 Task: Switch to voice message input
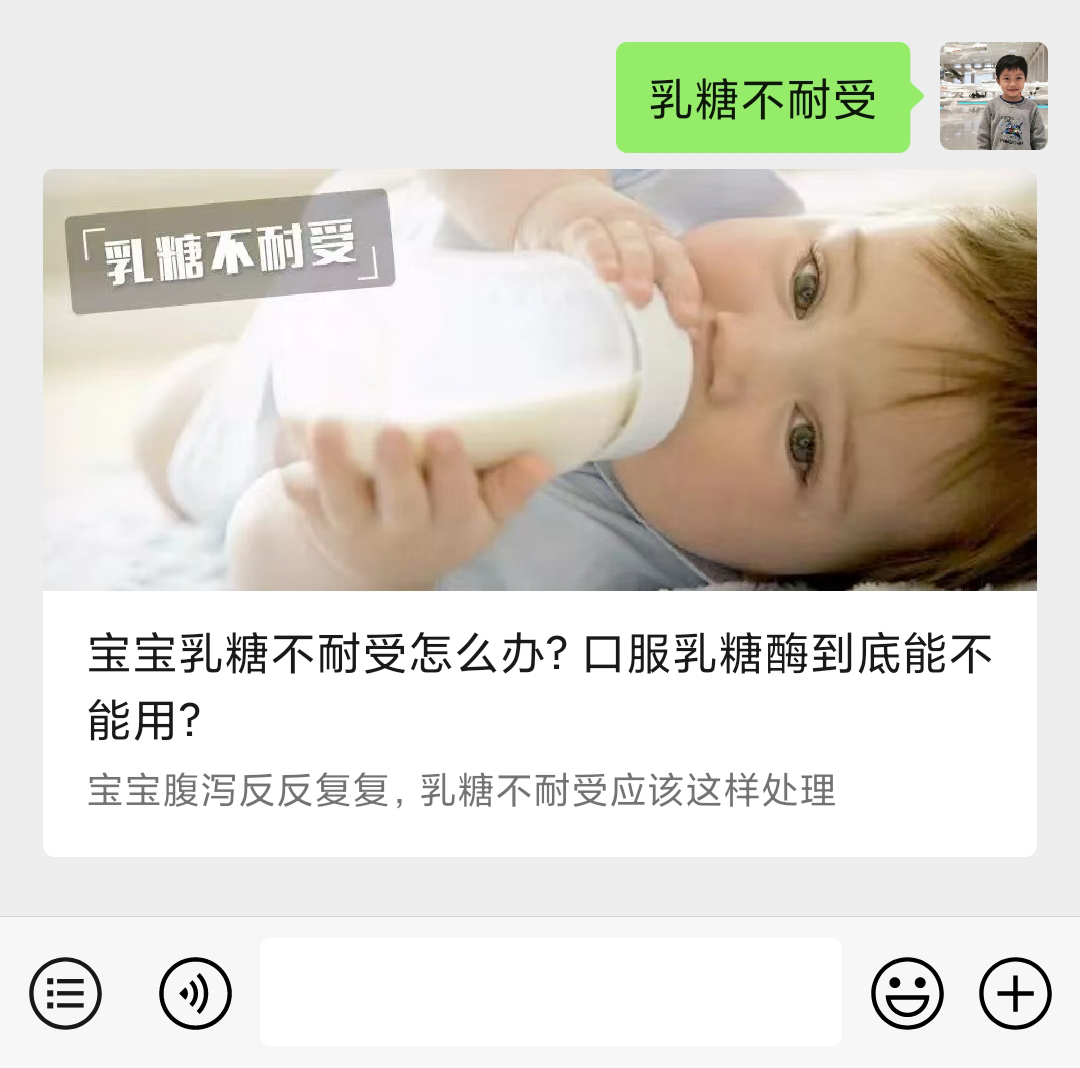click(x=195, y=993)
